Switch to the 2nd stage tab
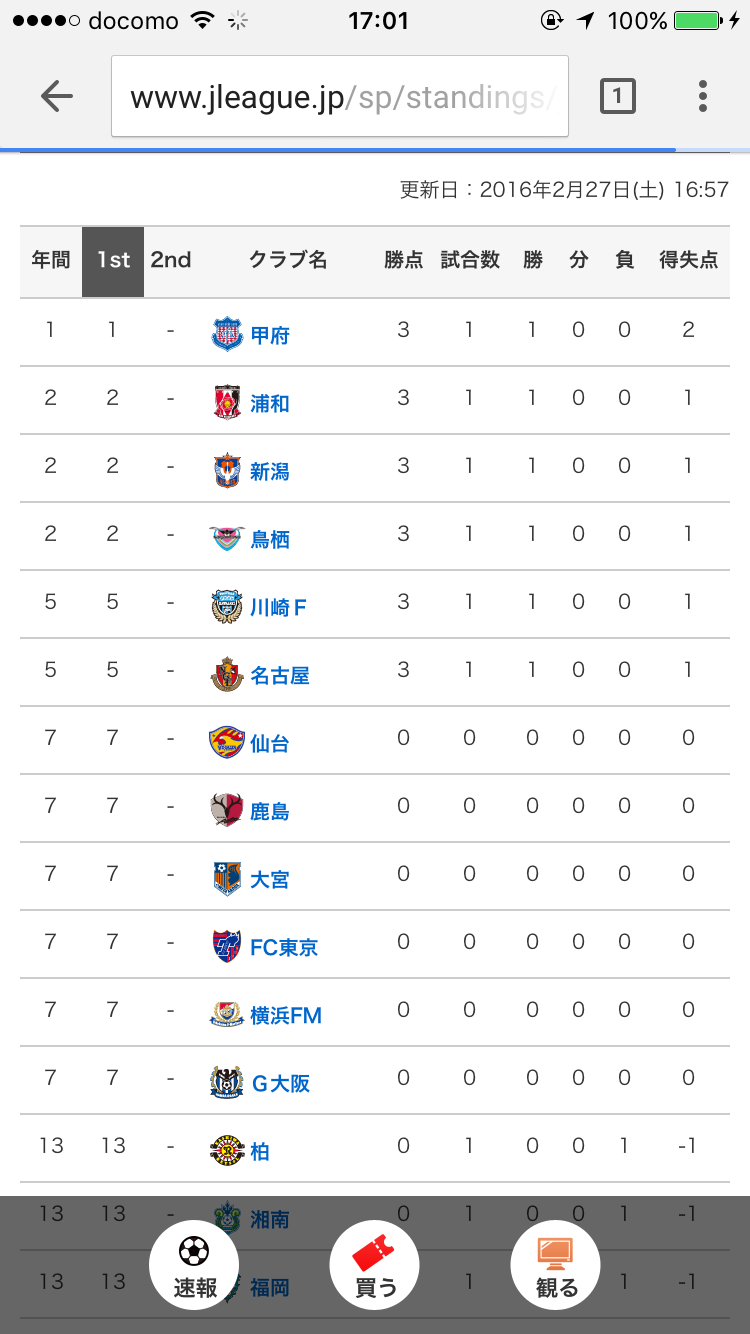The image size is (750, 1334). pyautogui.click(x=171, y=261)
